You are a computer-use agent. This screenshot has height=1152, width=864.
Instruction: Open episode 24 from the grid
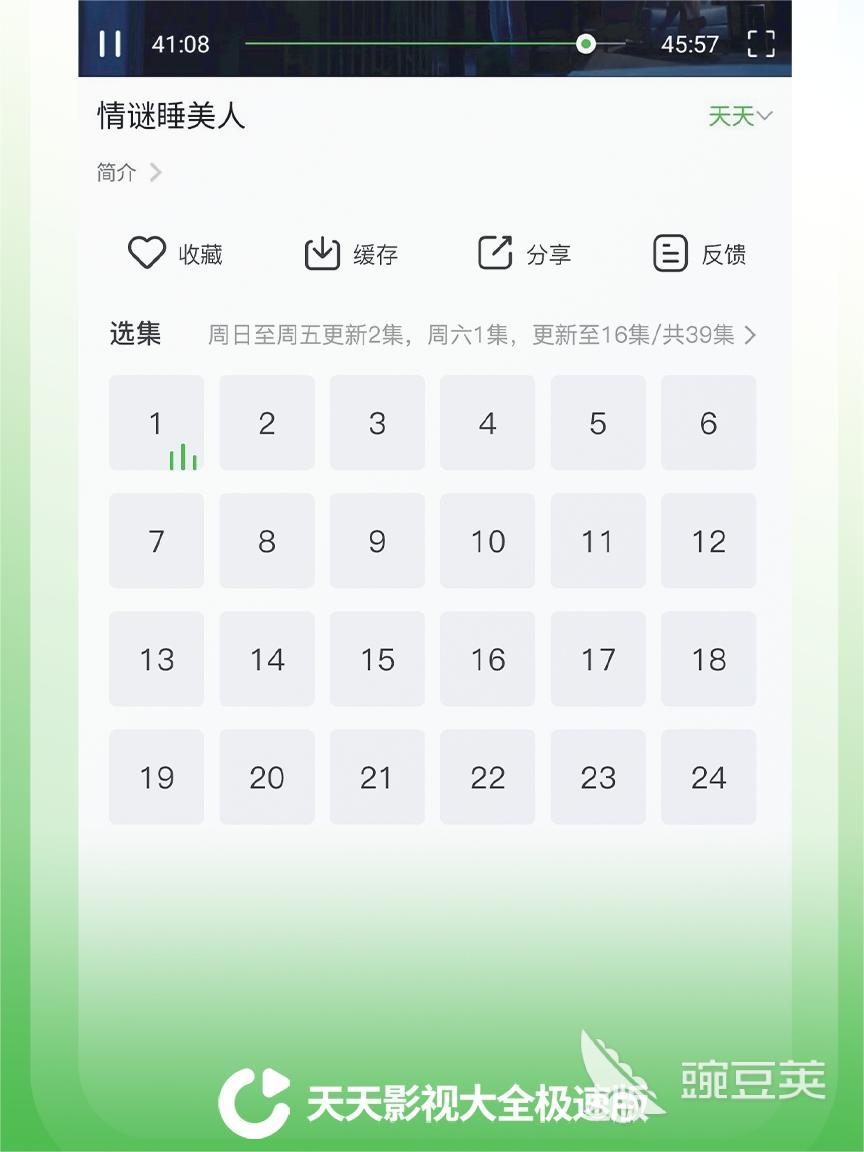coord(708,777)
